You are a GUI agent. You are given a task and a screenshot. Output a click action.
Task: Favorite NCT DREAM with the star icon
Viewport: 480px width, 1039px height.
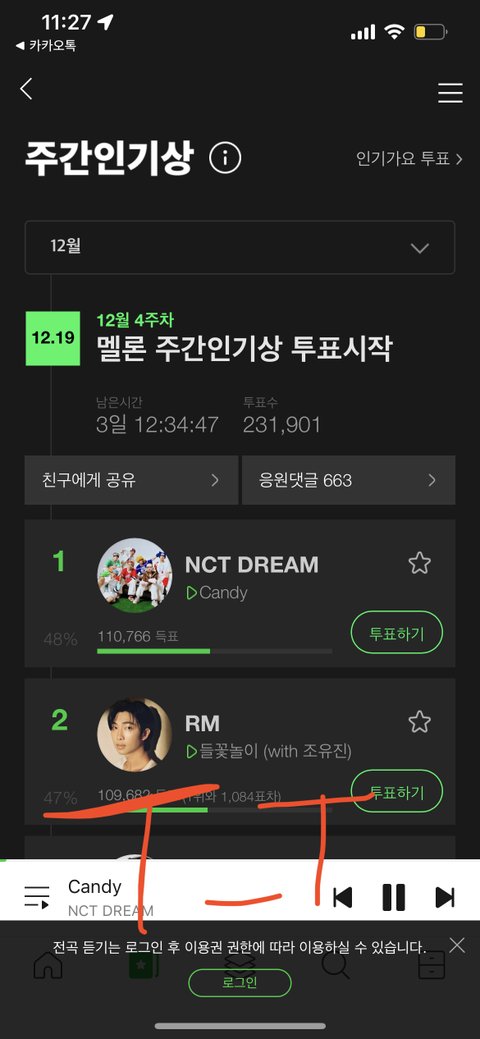point(419,563)
